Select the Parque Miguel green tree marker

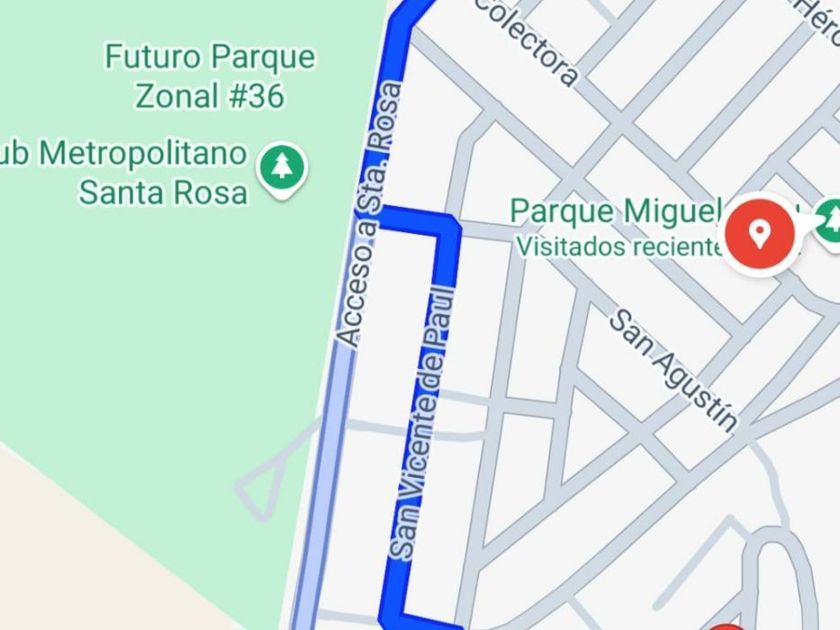pos(829,217)
